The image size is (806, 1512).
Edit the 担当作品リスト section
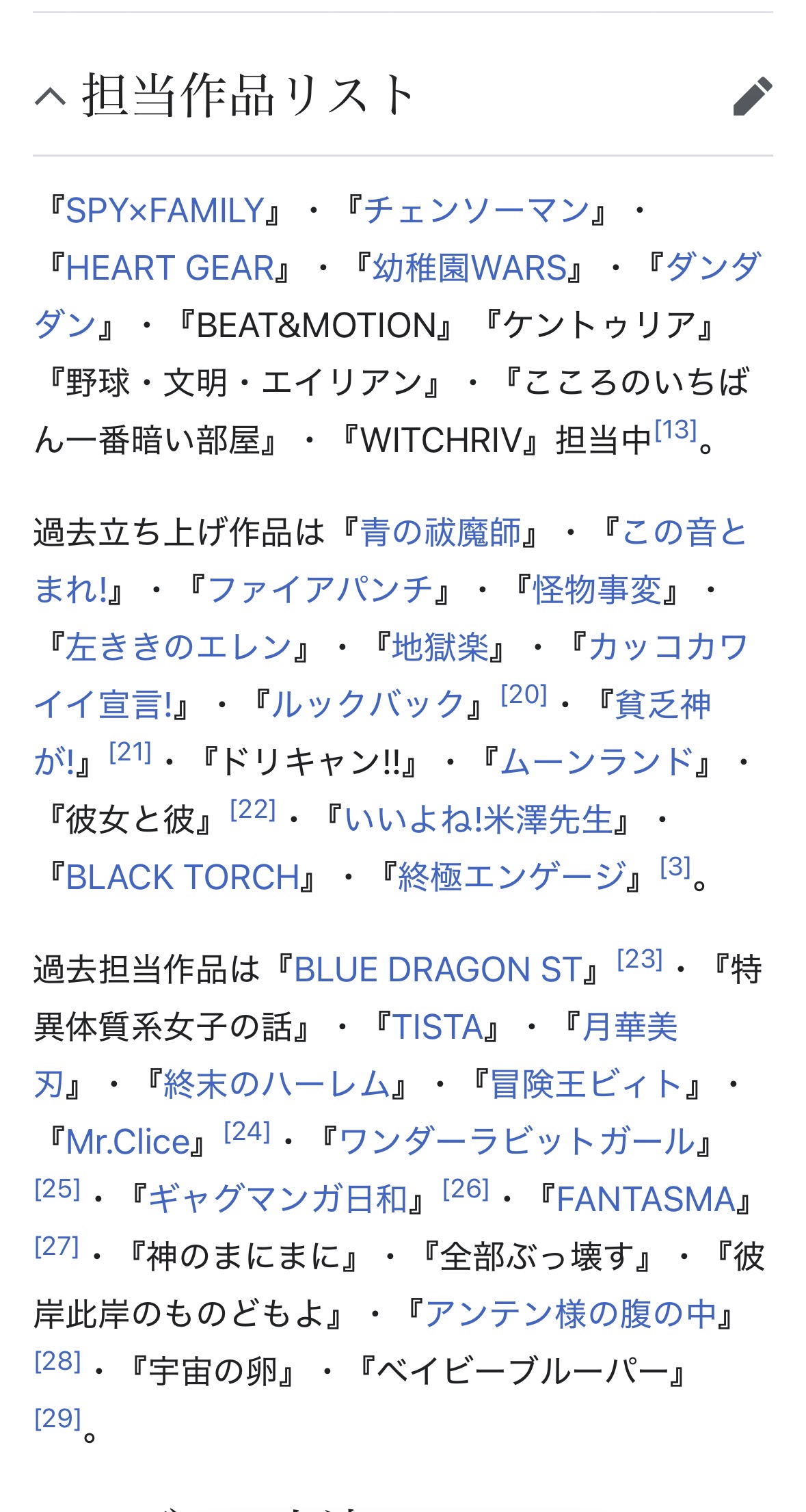pyautogui.click(x=752, y=97)
